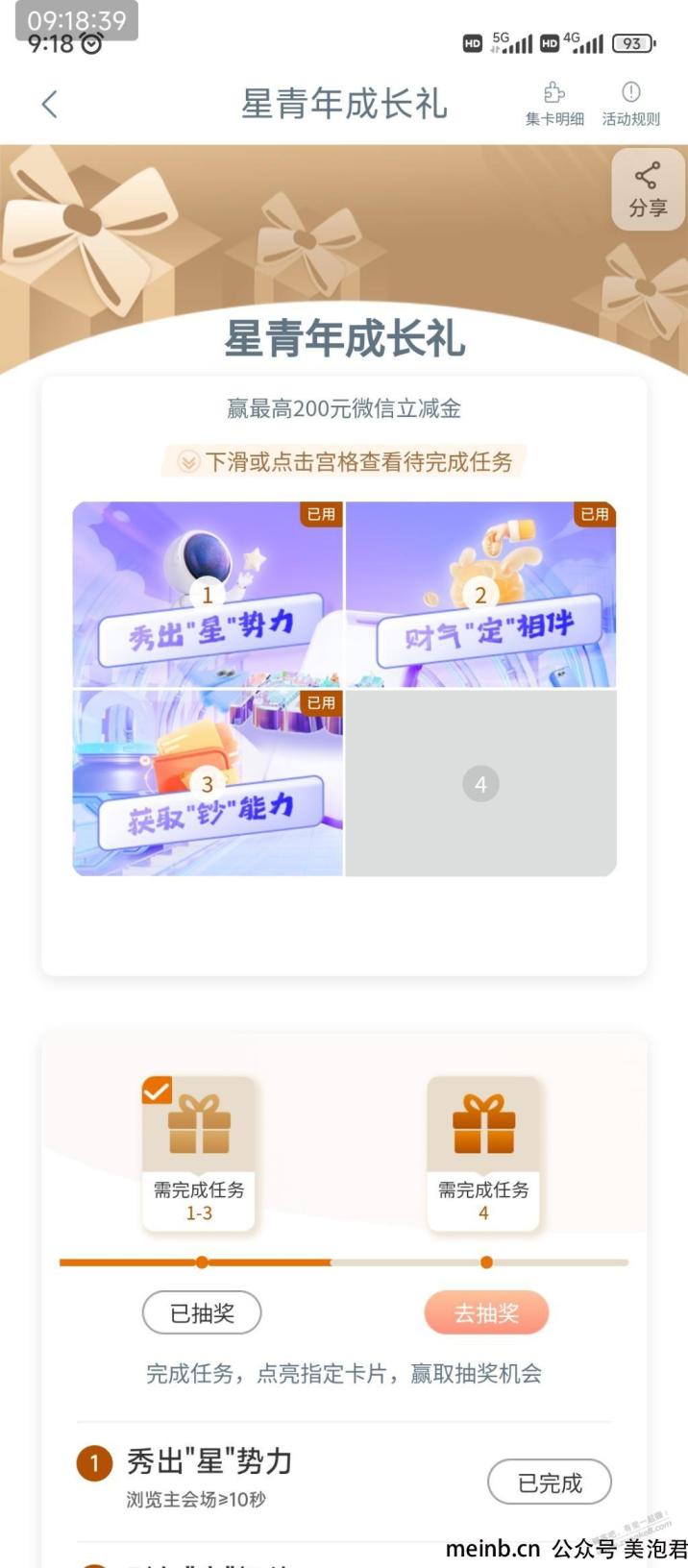Tap the 去抽奖 lottery button
Screen dimensions: 688x1568
(486, 1313)
